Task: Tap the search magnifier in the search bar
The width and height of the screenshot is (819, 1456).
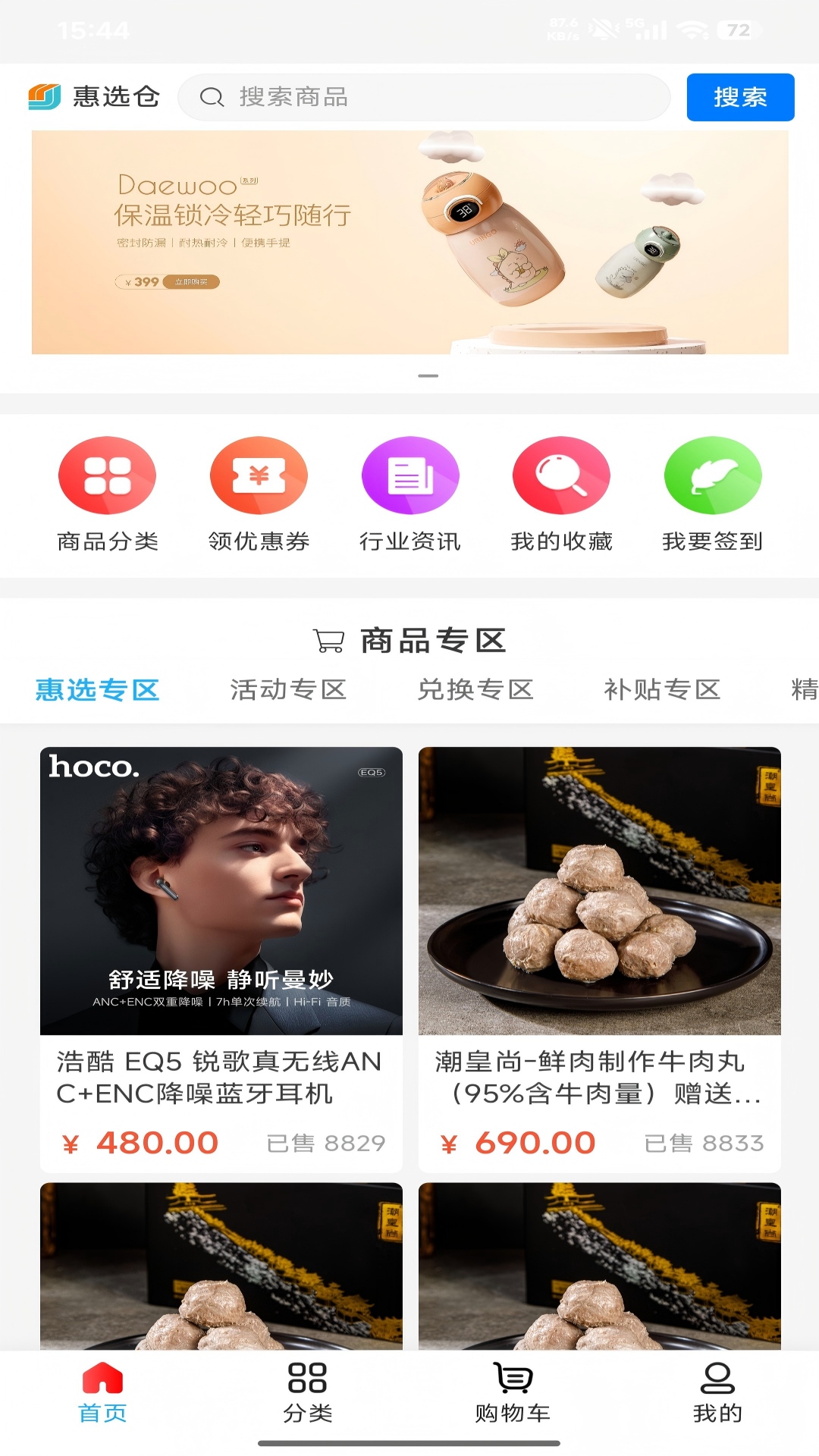Action: coord(210,96)
